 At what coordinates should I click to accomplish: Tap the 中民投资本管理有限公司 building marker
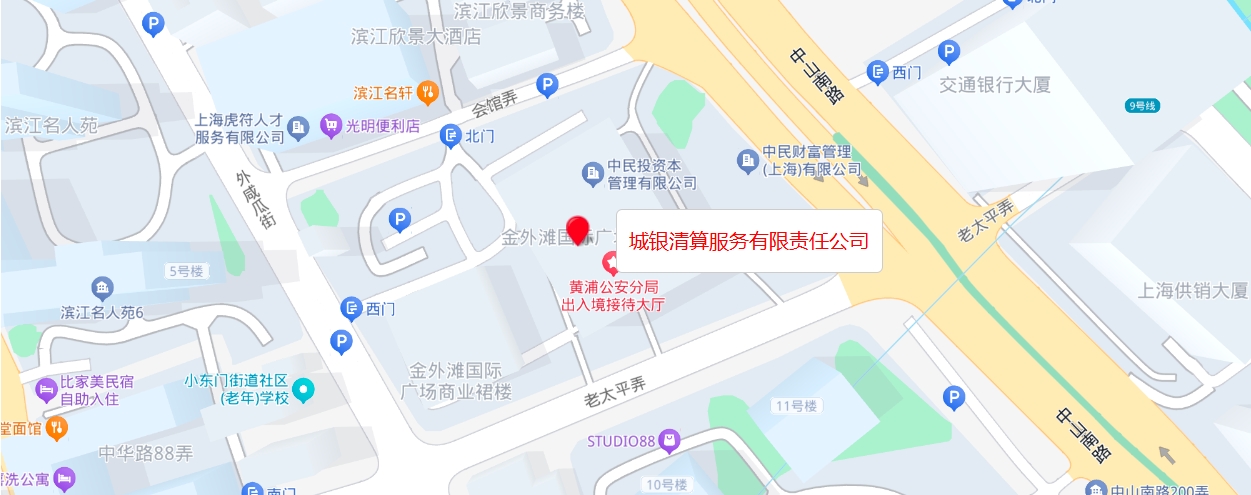592,174
